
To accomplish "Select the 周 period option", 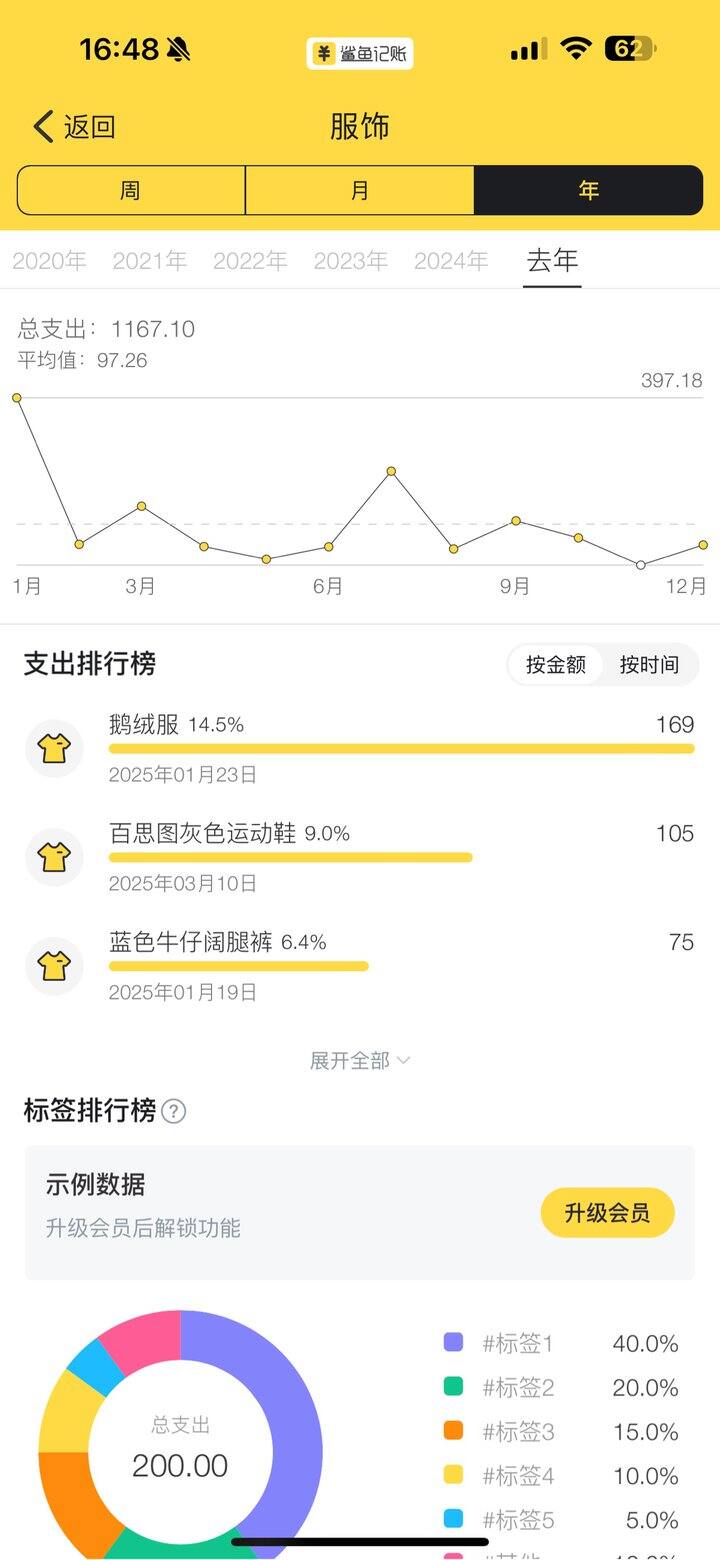I will (130, 190).
